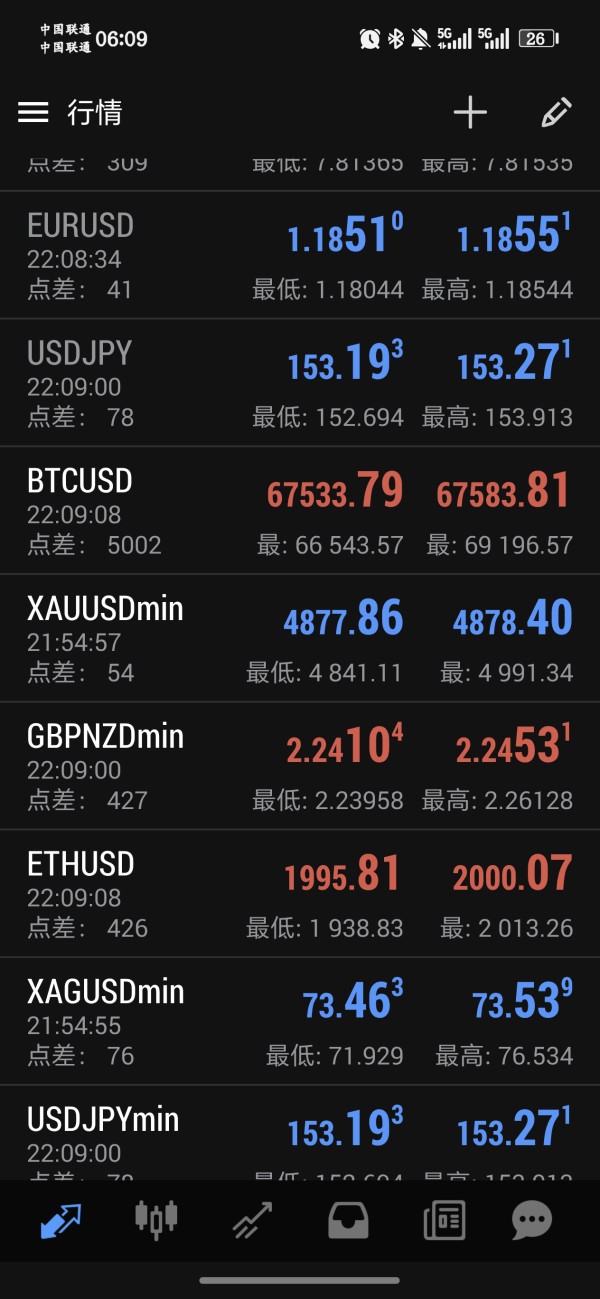600x1299 pixels.
Task: Open the news tab
Action: click(444, 1221)
